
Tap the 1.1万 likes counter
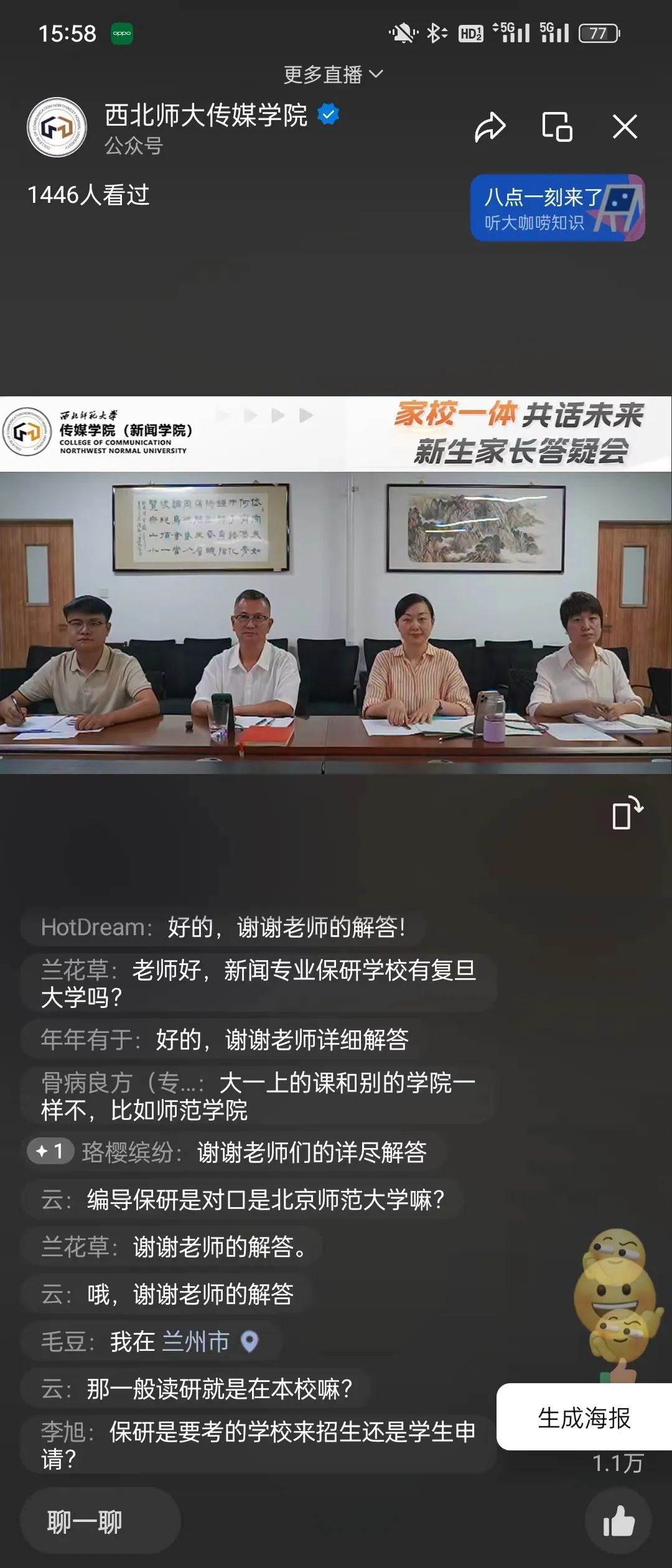[x=618, y=1463]
